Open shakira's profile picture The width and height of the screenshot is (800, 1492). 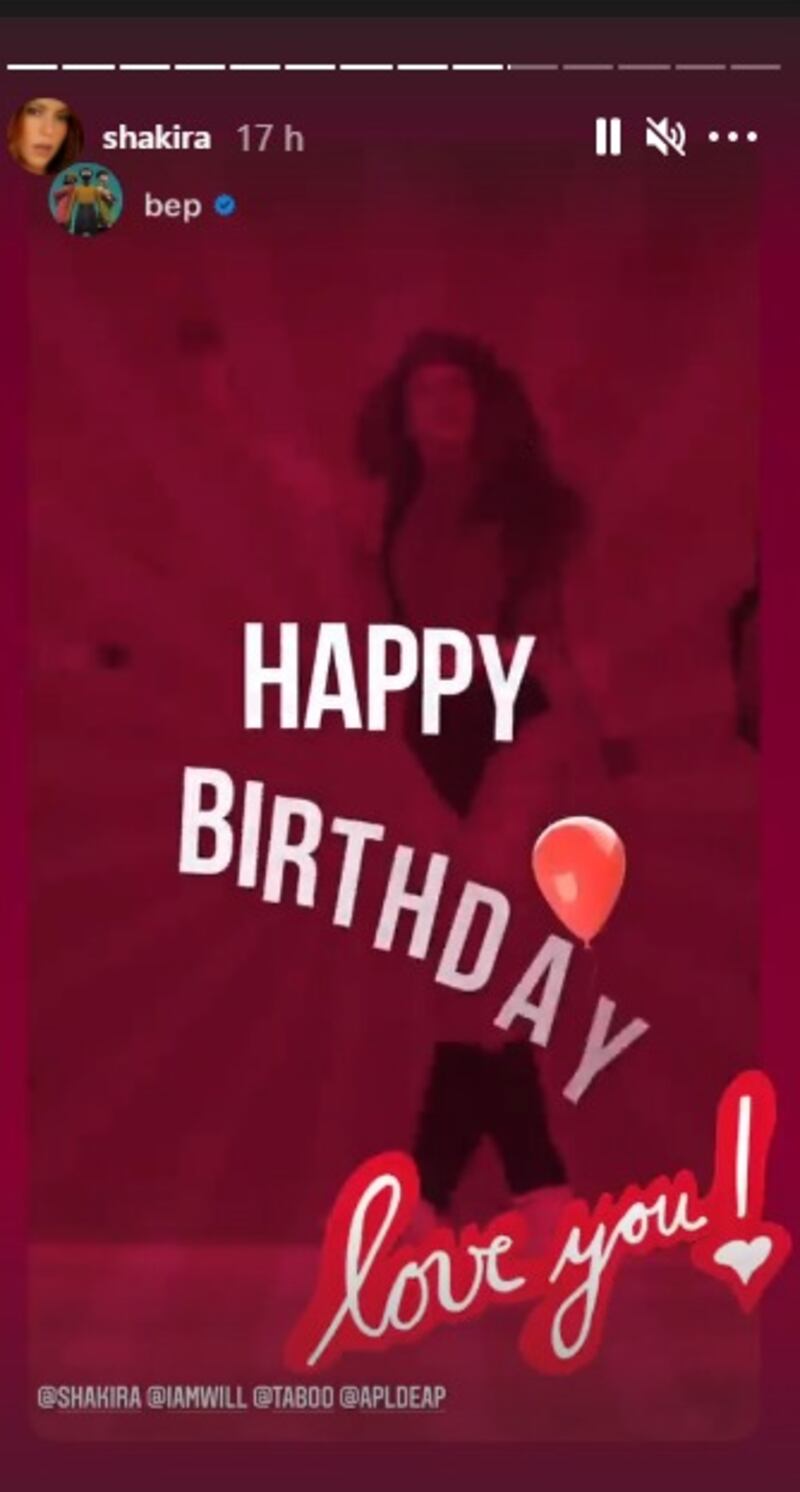tap(44, 137)
